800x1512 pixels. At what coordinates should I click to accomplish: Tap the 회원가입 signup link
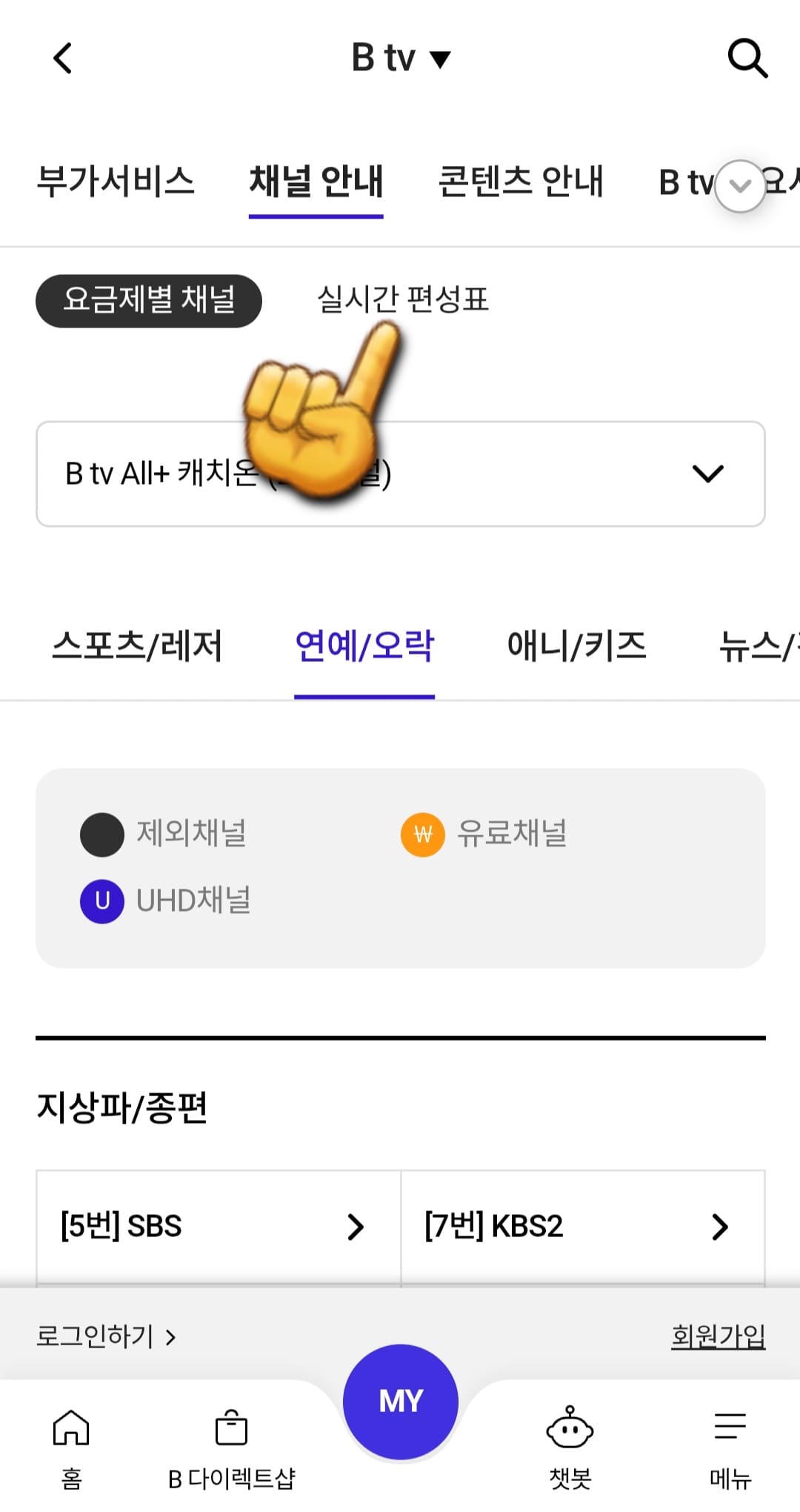[719, 1334]
